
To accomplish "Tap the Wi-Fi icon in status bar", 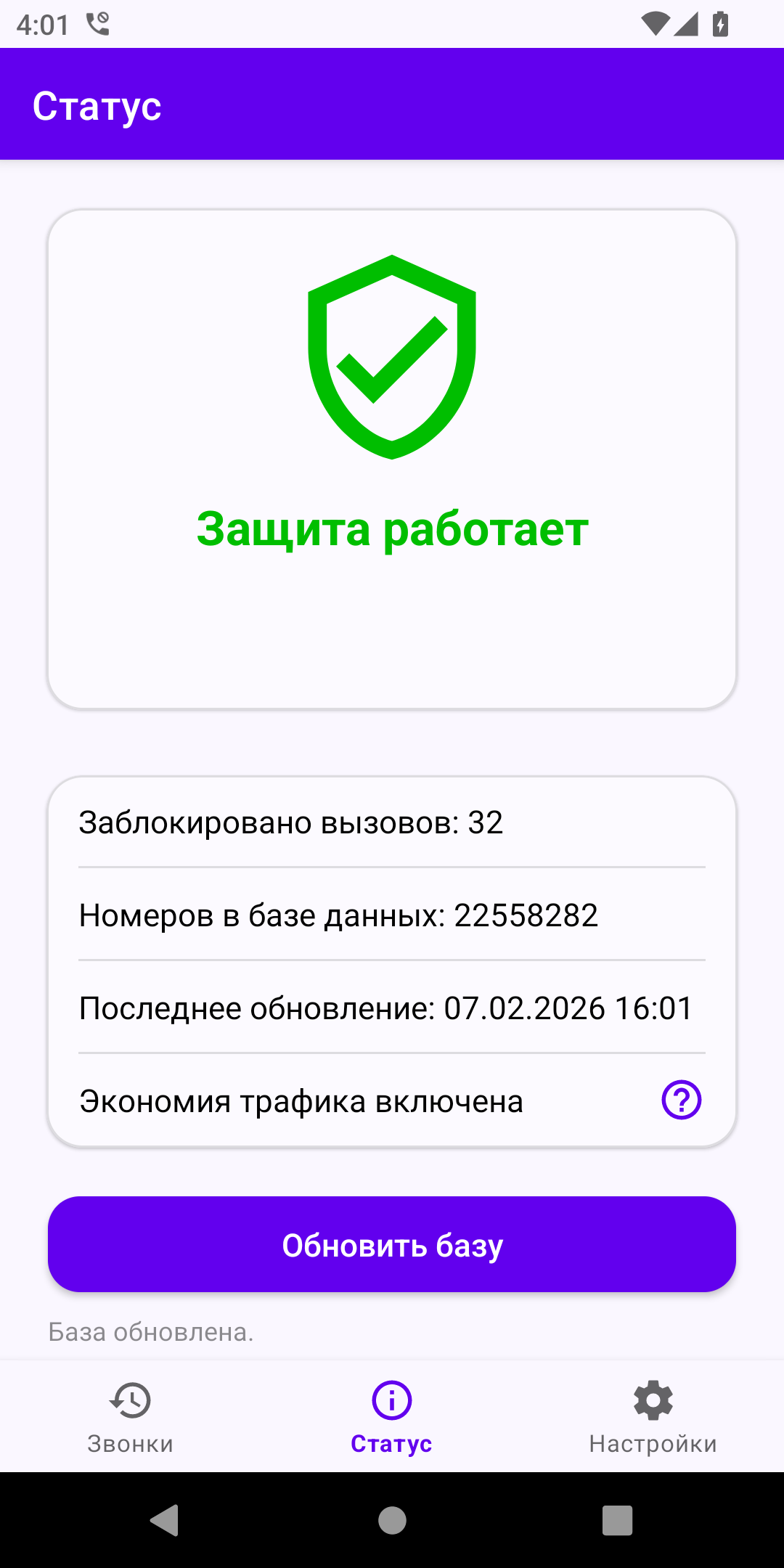I will 656,23.
